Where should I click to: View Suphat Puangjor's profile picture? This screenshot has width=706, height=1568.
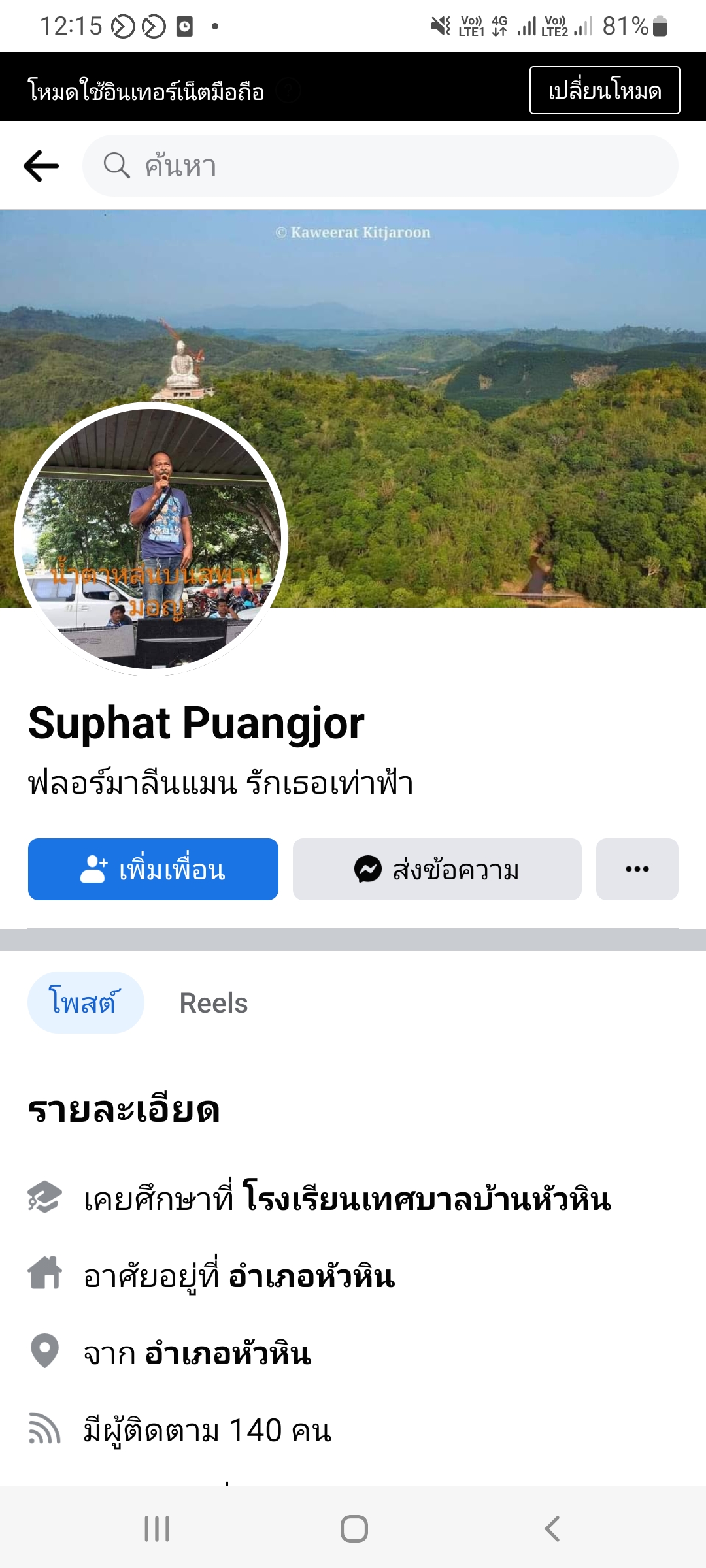[x=151, y=539]
